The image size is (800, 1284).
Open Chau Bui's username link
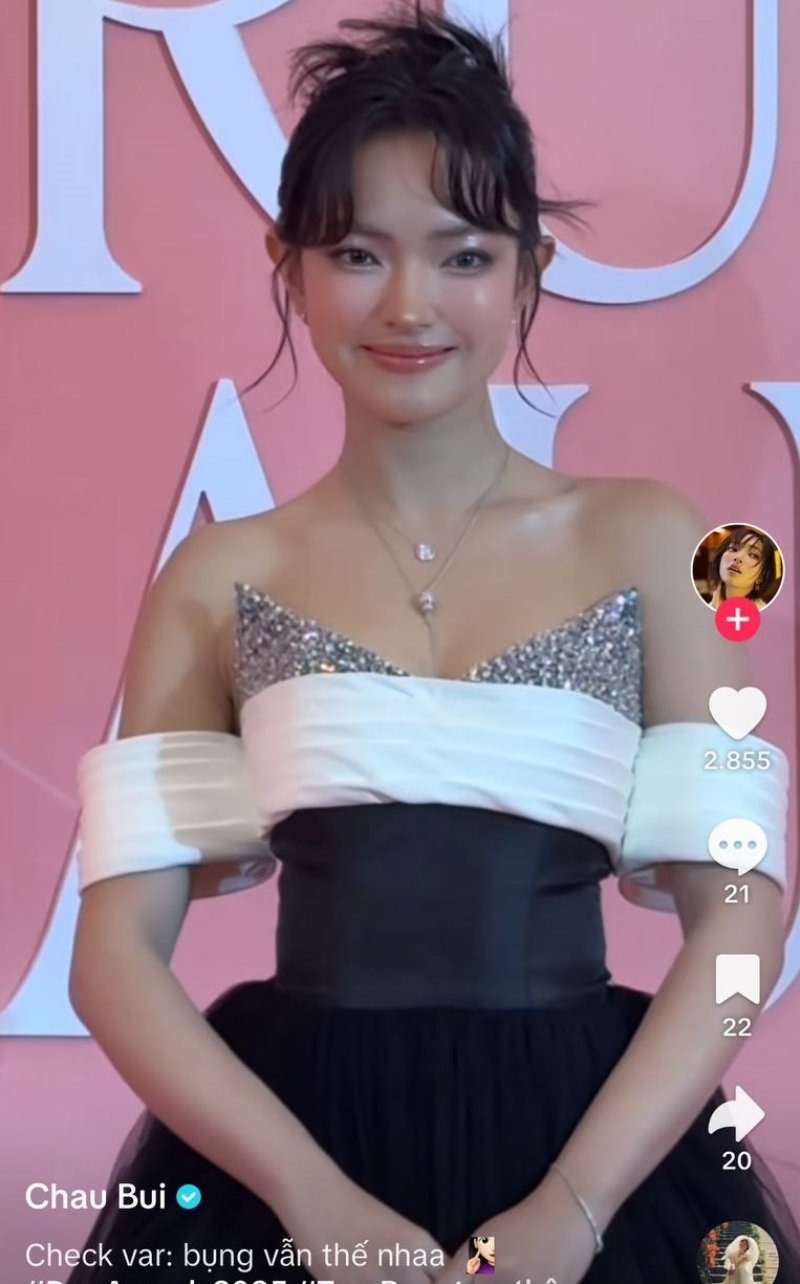[98, 1196]
